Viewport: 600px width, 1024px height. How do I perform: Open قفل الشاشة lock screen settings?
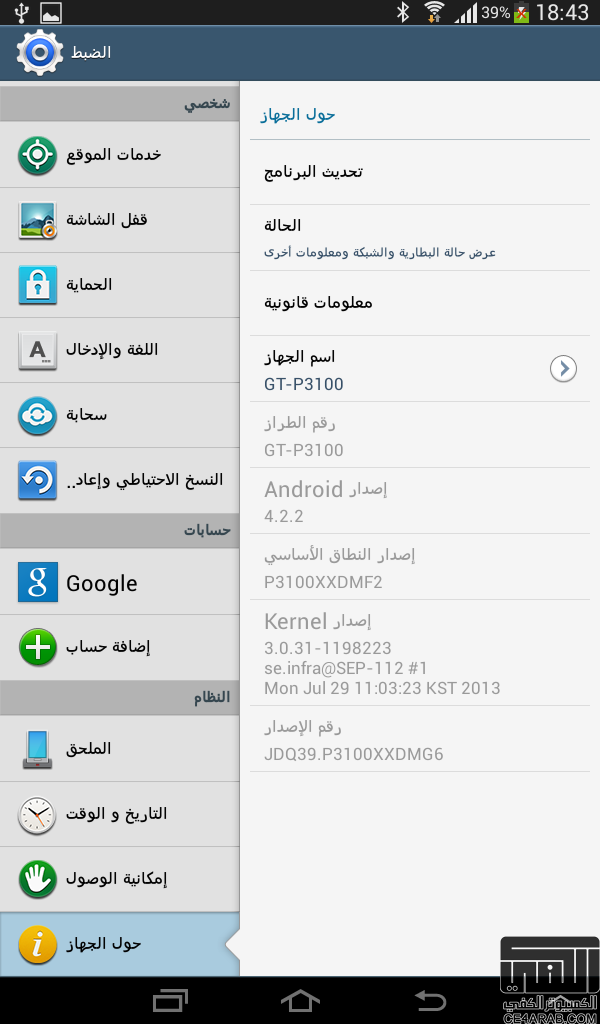120,220
